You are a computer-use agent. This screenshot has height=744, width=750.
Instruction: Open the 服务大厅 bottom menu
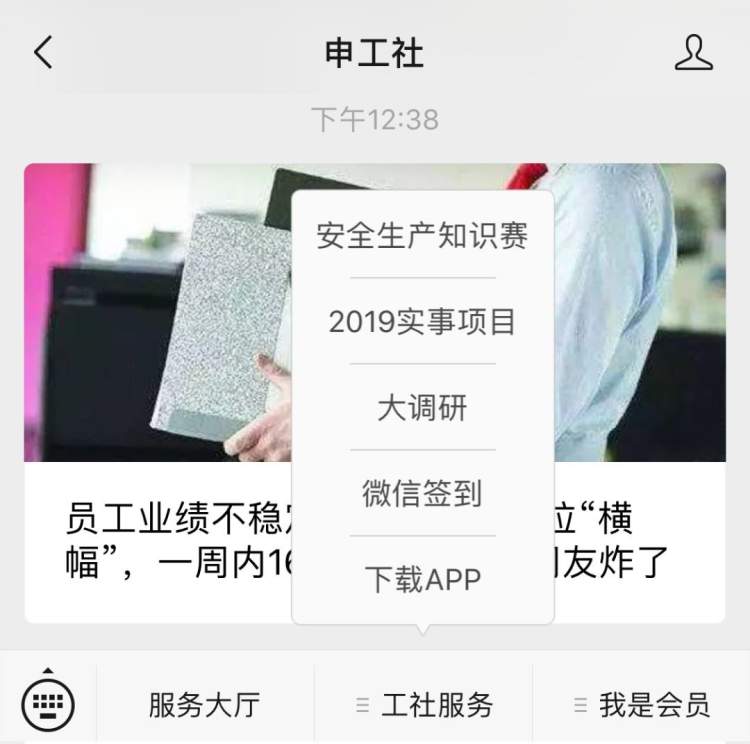tap(204, 705)
